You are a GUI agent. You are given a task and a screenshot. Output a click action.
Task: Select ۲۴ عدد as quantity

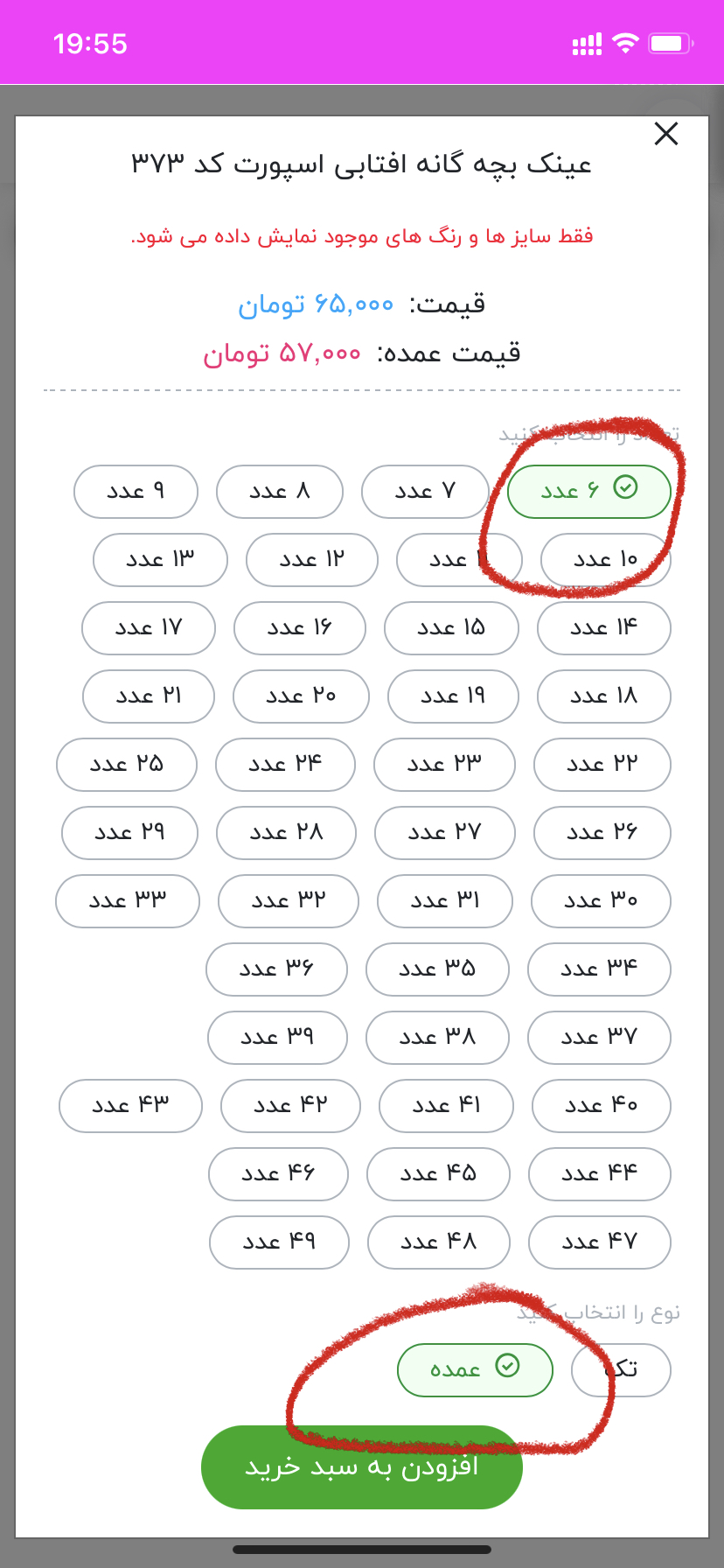click(285, 764)
